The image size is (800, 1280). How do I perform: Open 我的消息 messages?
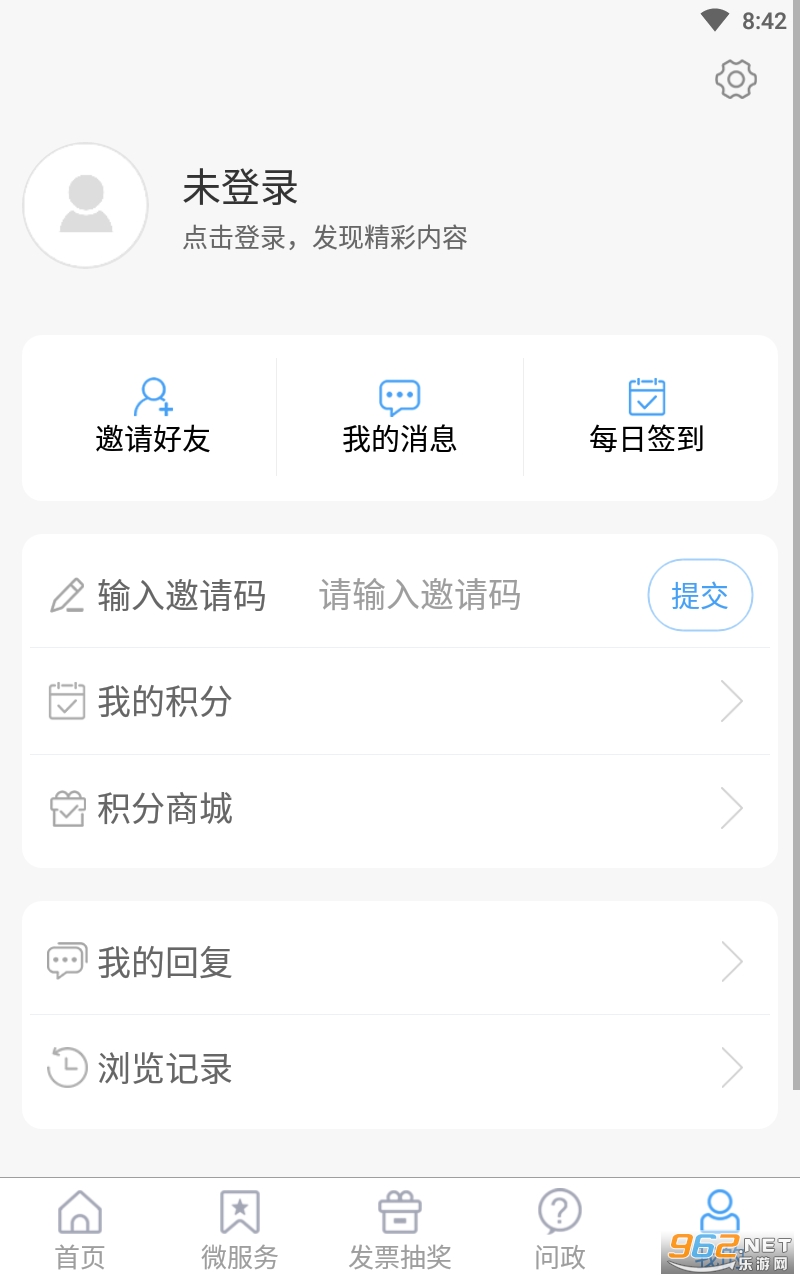[399, 417]
